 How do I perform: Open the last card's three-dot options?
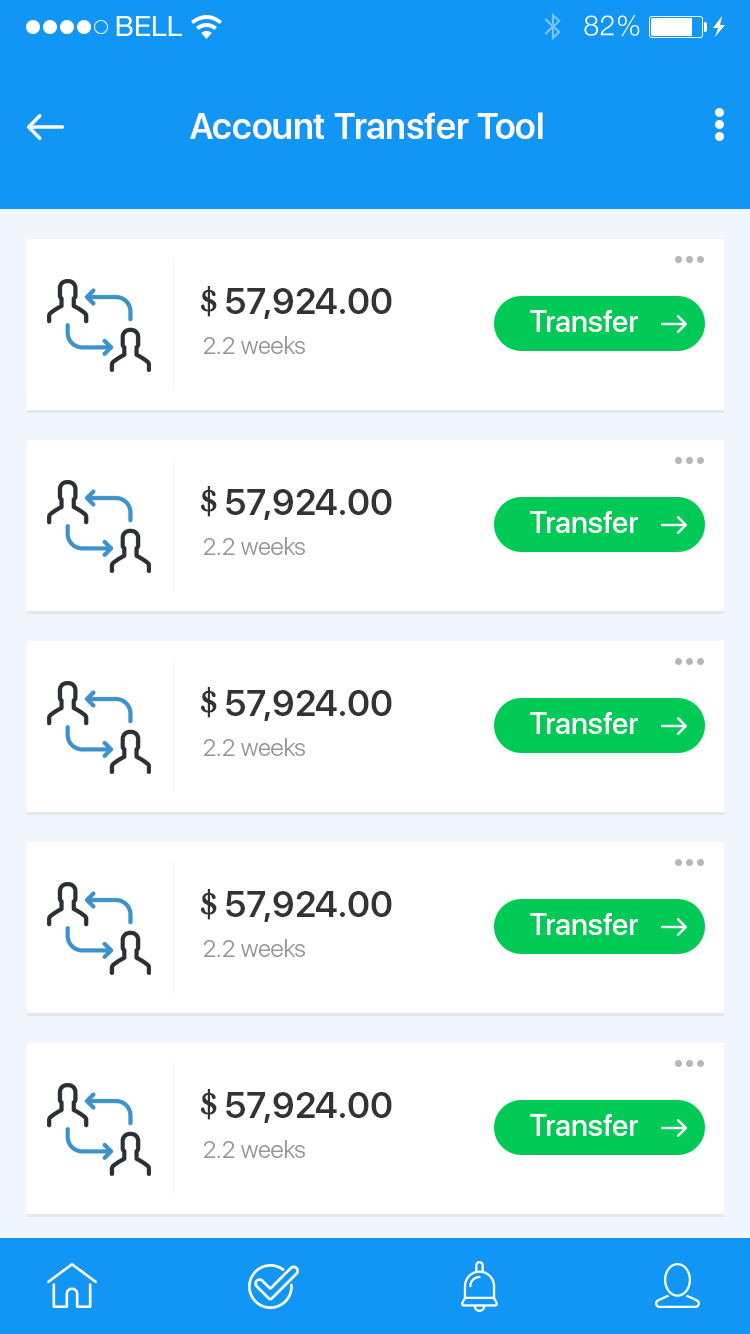(689, 1064)
